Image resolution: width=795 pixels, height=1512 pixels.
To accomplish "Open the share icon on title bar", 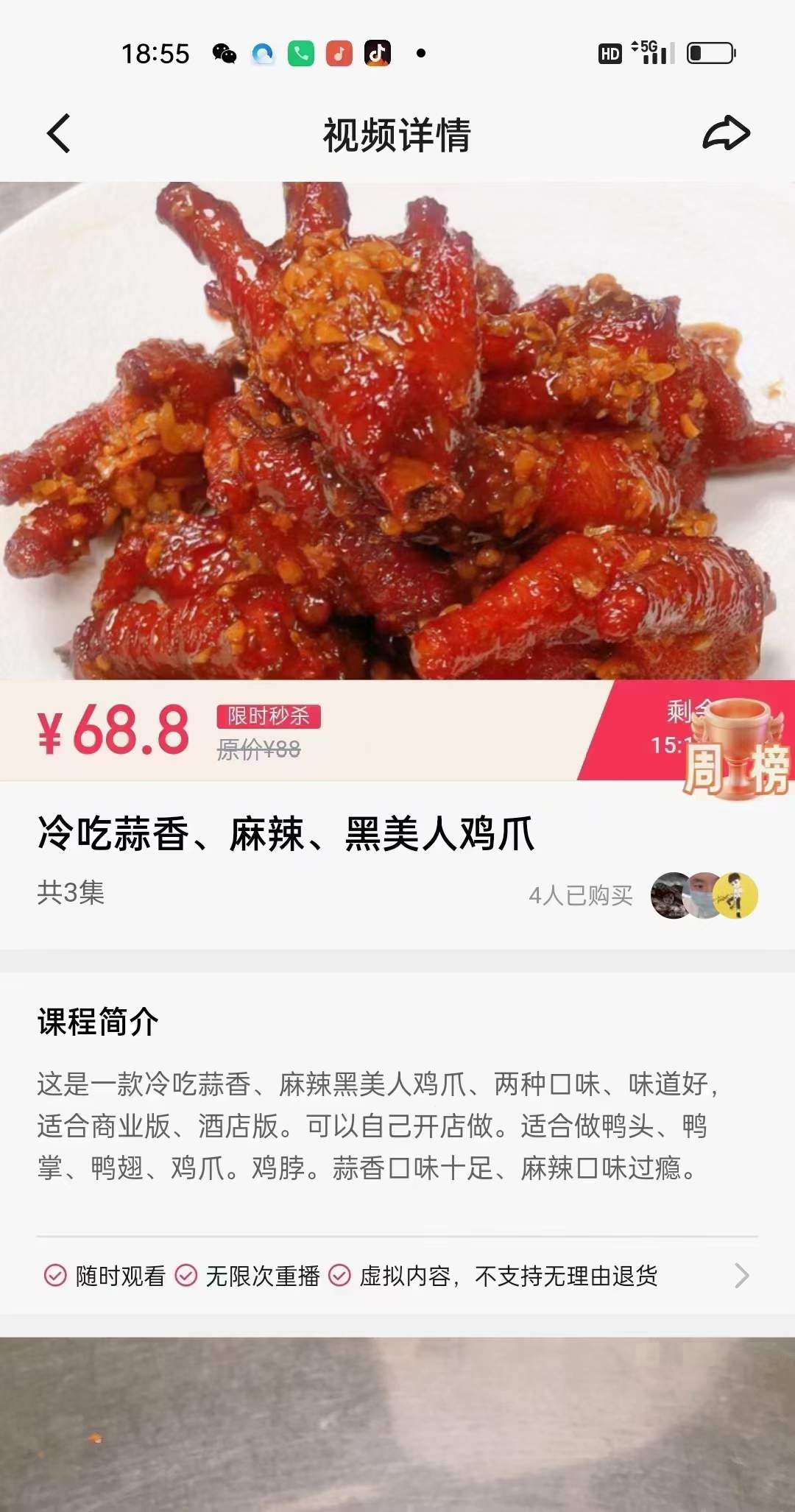I will point(725,134).
